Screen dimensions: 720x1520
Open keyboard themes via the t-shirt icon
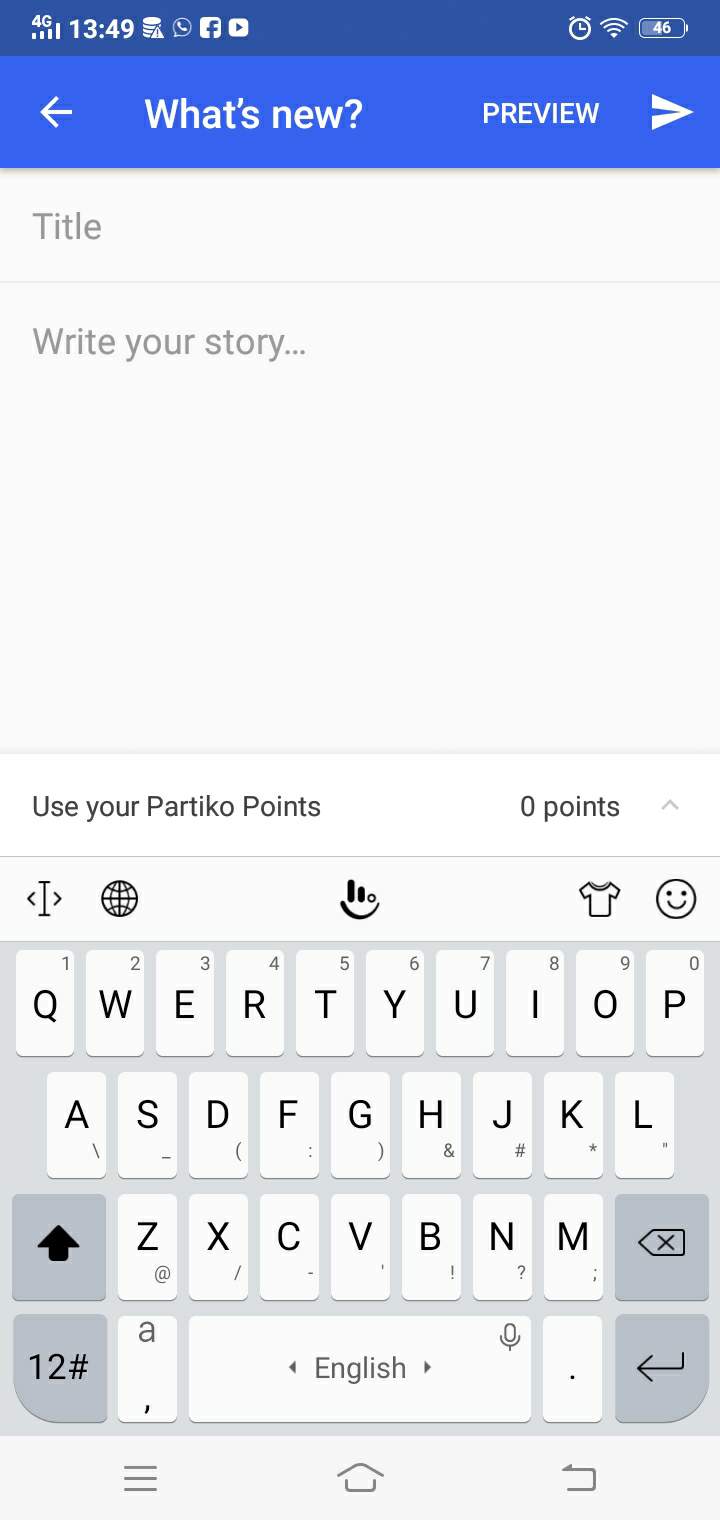(x=598, y=898)
